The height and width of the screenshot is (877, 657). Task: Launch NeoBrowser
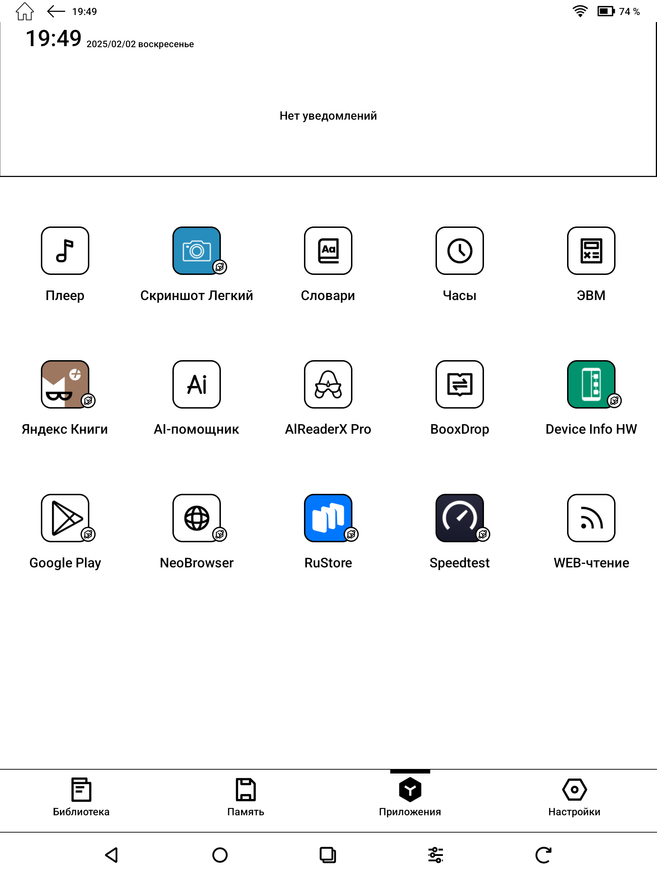(x=196, y=518)
